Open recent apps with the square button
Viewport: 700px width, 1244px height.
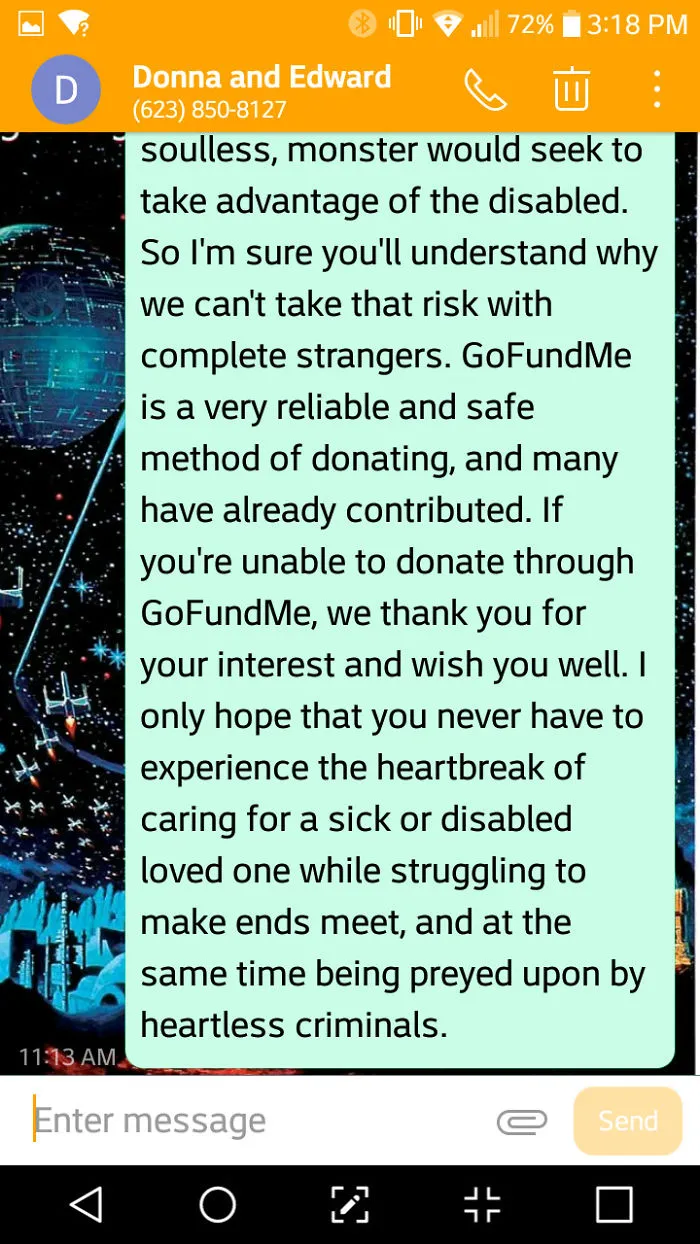tap(614, 1205)
